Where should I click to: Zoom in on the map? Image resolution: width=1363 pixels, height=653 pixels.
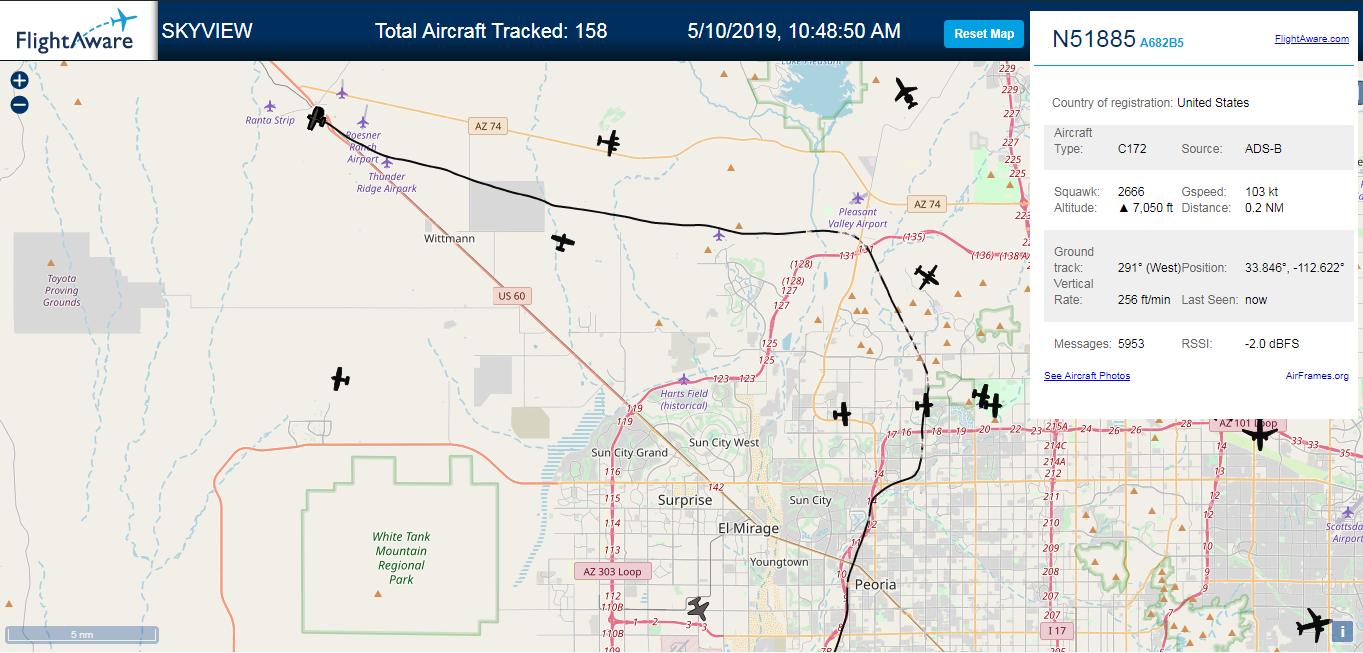[x=19, y=81]
